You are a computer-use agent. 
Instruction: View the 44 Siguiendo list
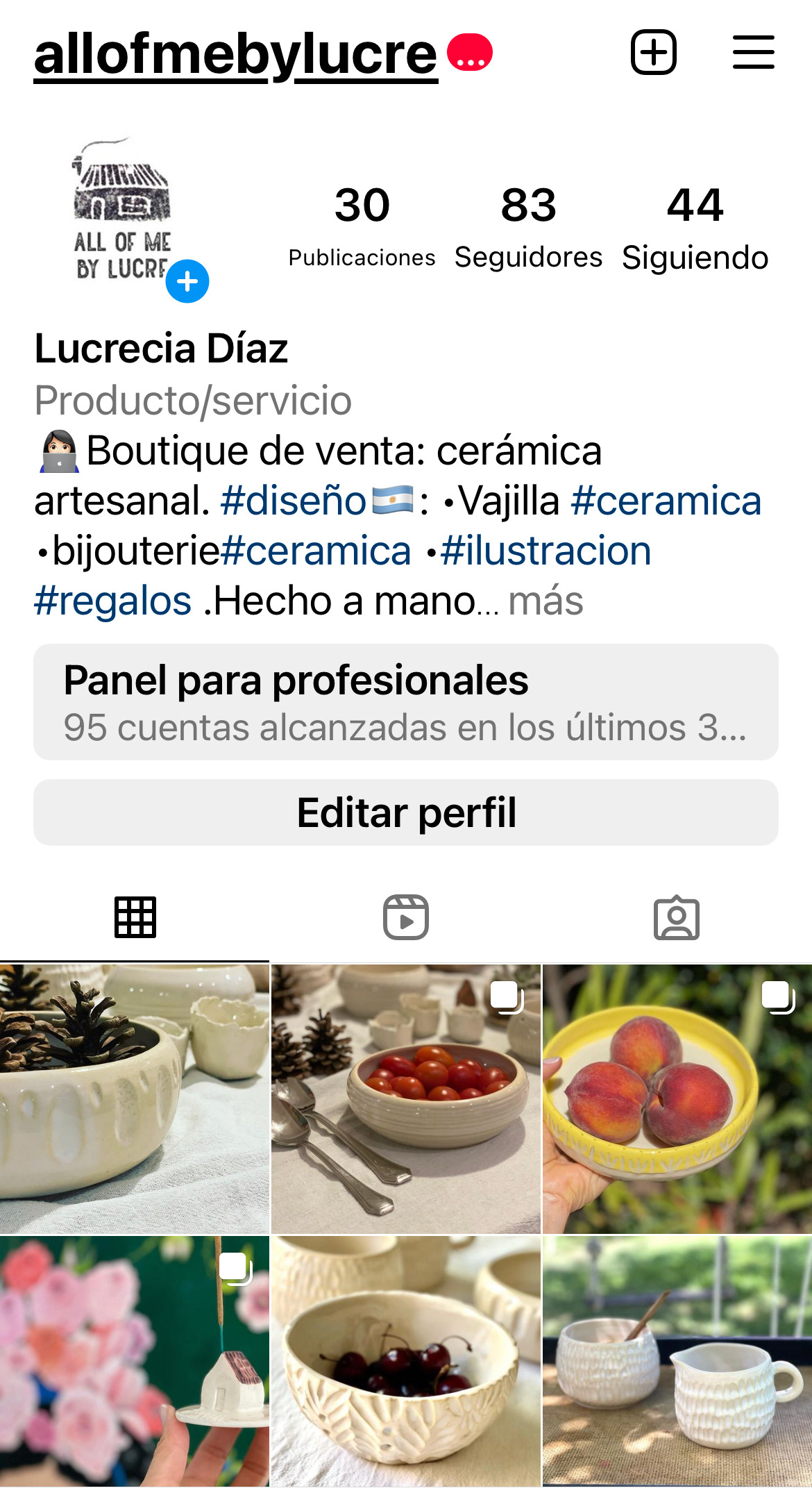tap(695, 227)
